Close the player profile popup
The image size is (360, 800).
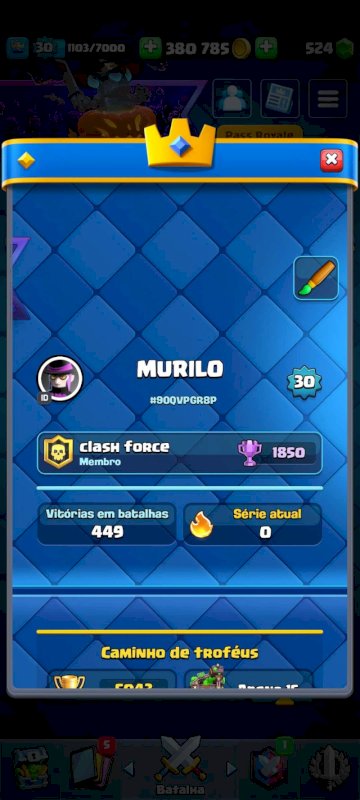click(x=331, y=160)
